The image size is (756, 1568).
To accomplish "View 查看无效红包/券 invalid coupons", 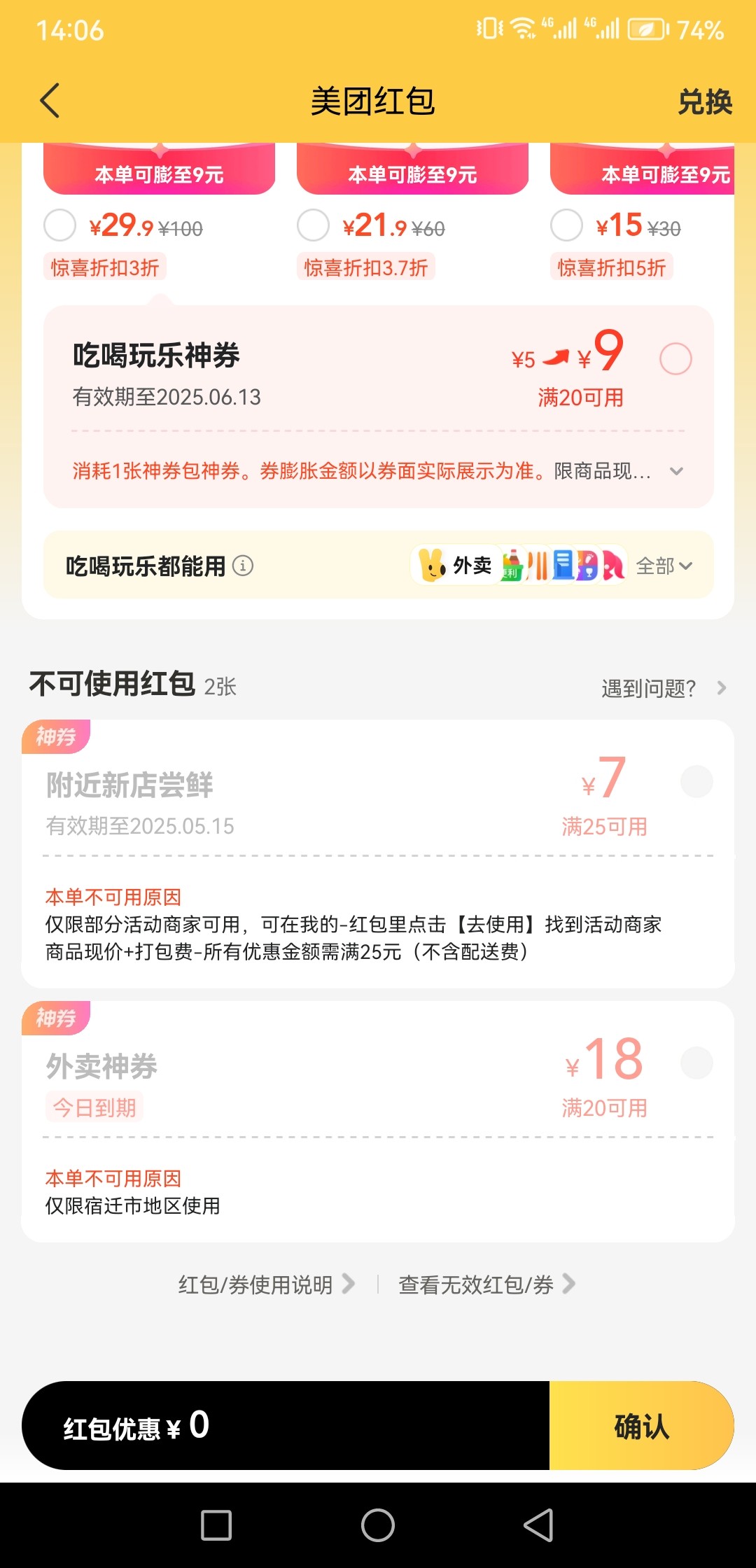I will (487, 1284).
